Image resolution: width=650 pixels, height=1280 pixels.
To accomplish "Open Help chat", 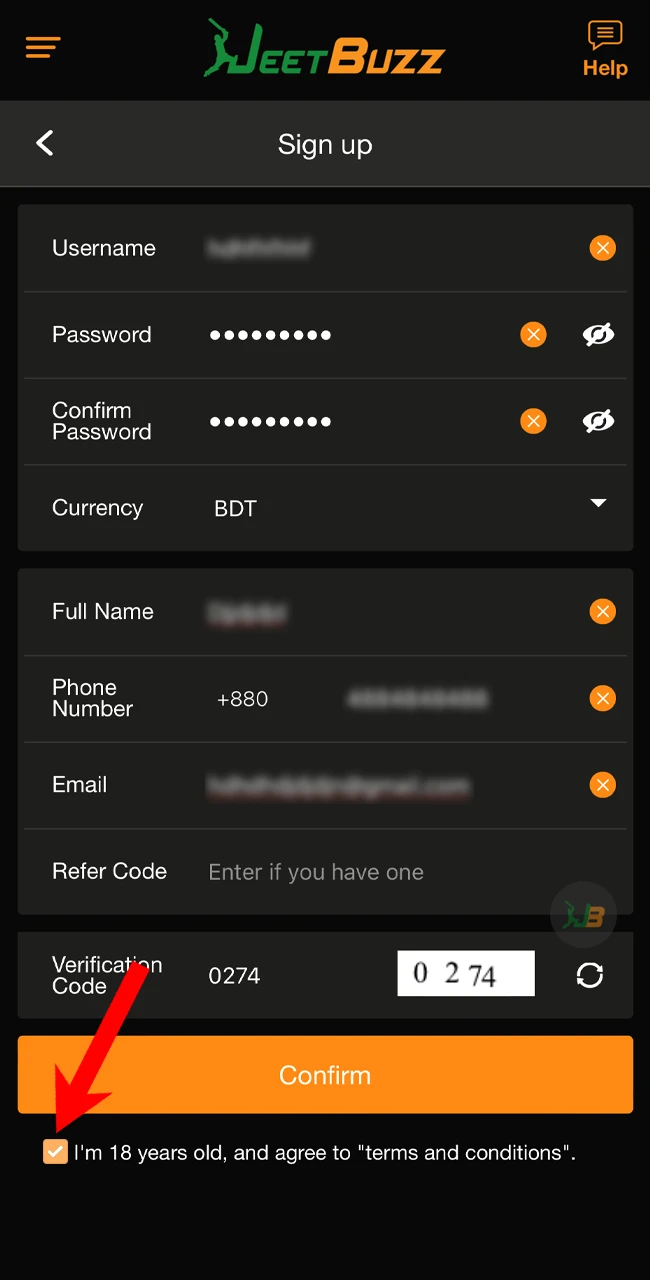I will pos(605,49).
